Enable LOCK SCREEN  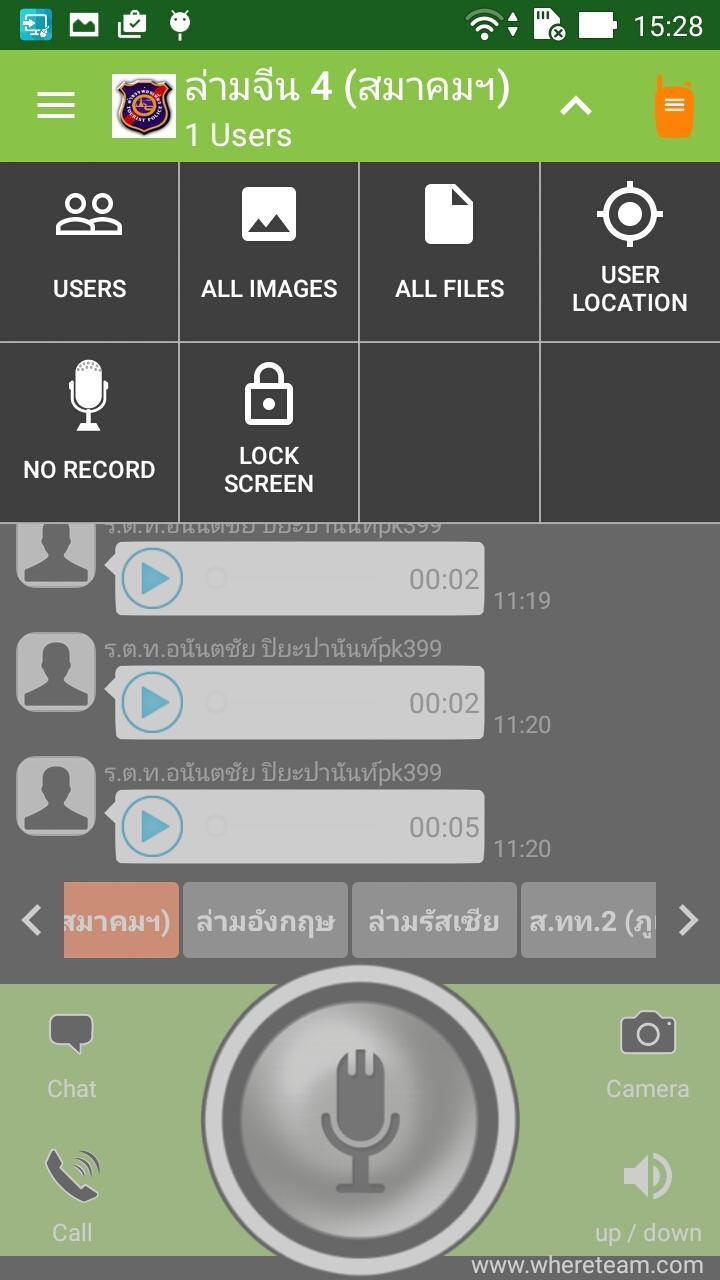coord(269,420)
